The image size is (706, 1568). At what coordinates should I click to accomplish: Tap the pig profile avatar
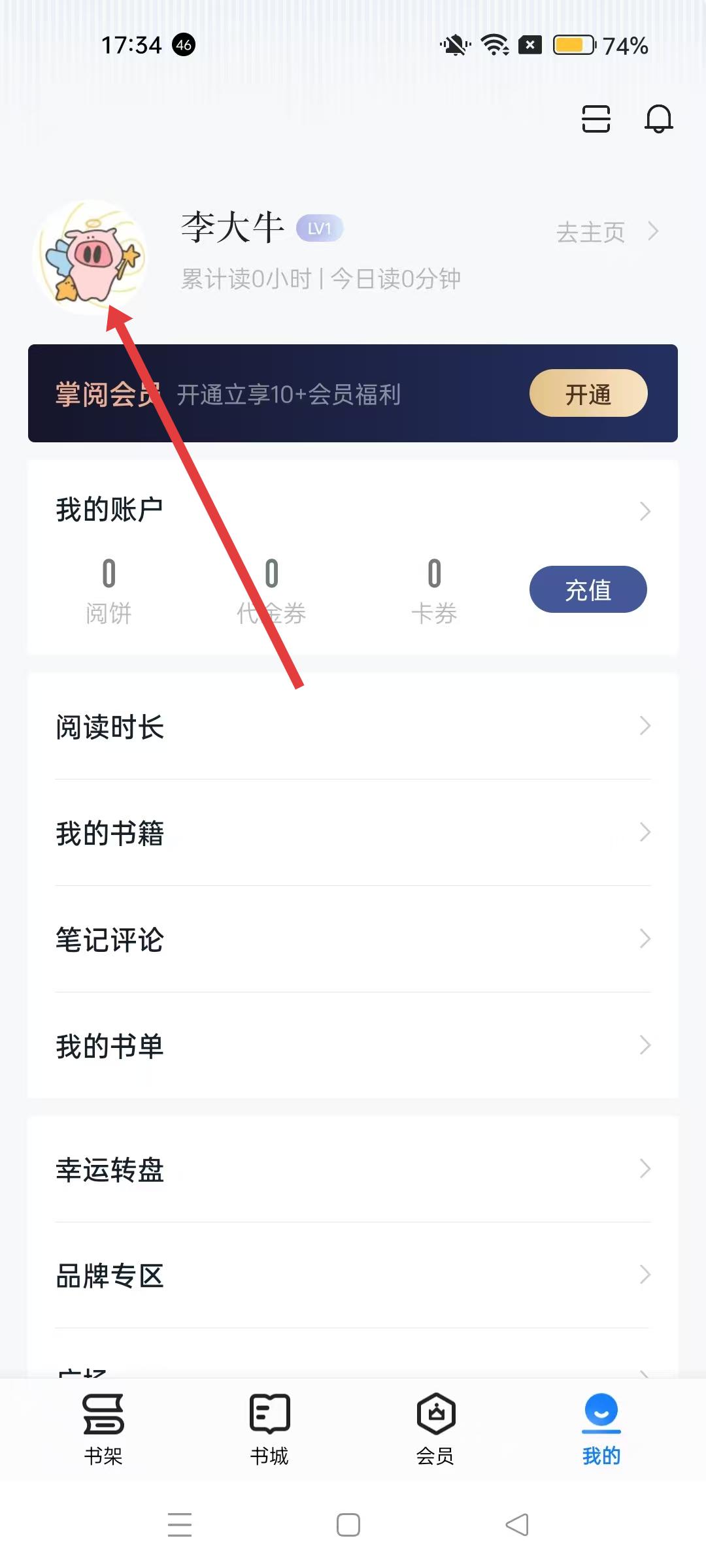pyautogui.click(x=90, y=257)
